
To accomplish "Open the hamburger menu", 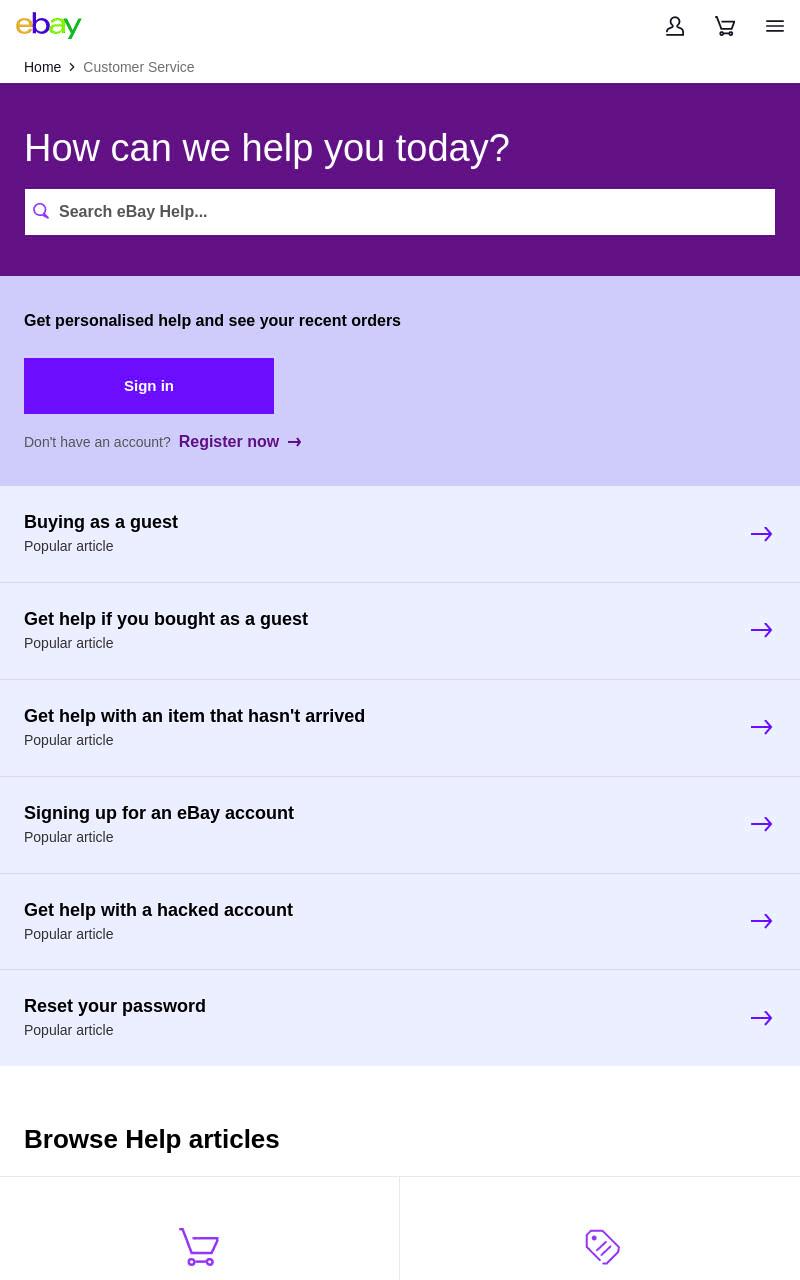I will [775, 26].
